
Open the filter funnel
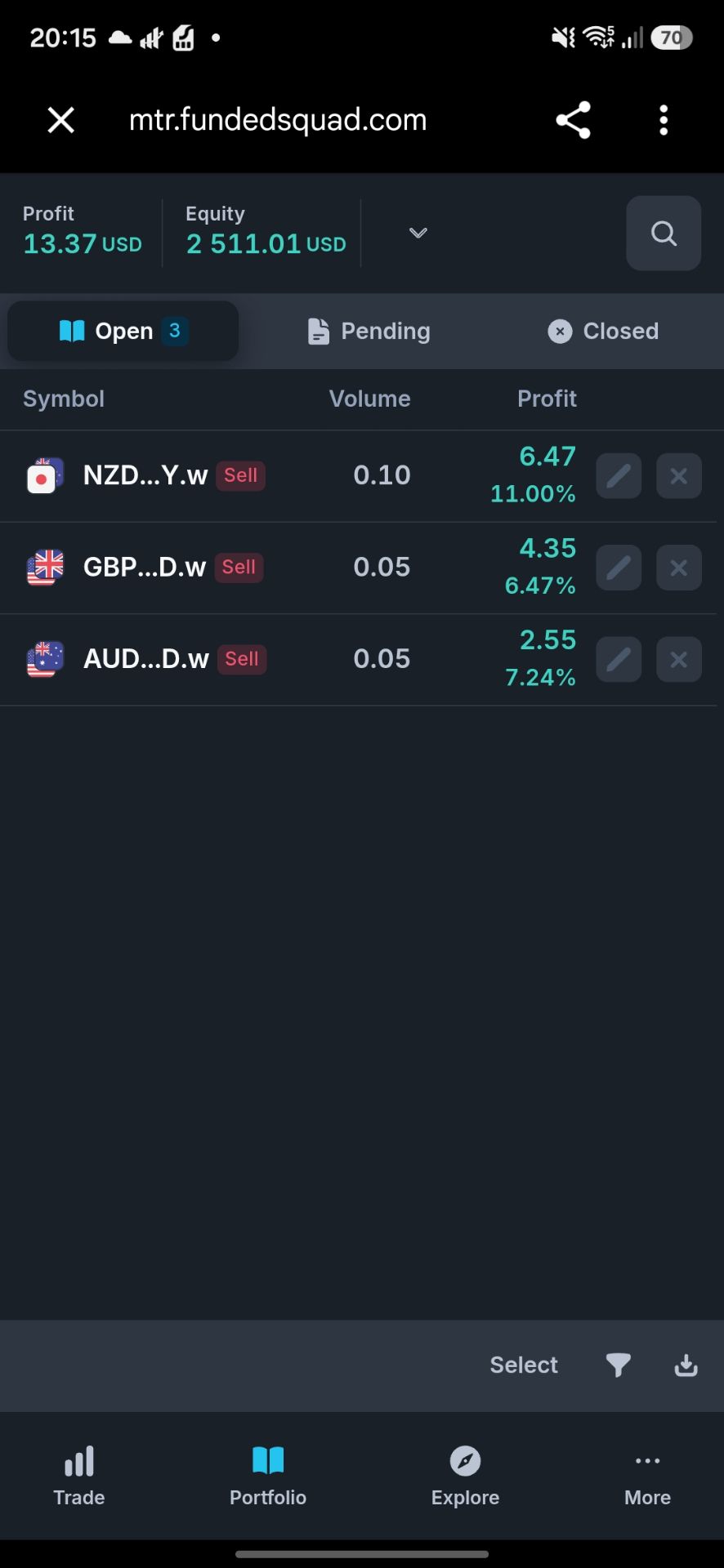(619, 1365)
